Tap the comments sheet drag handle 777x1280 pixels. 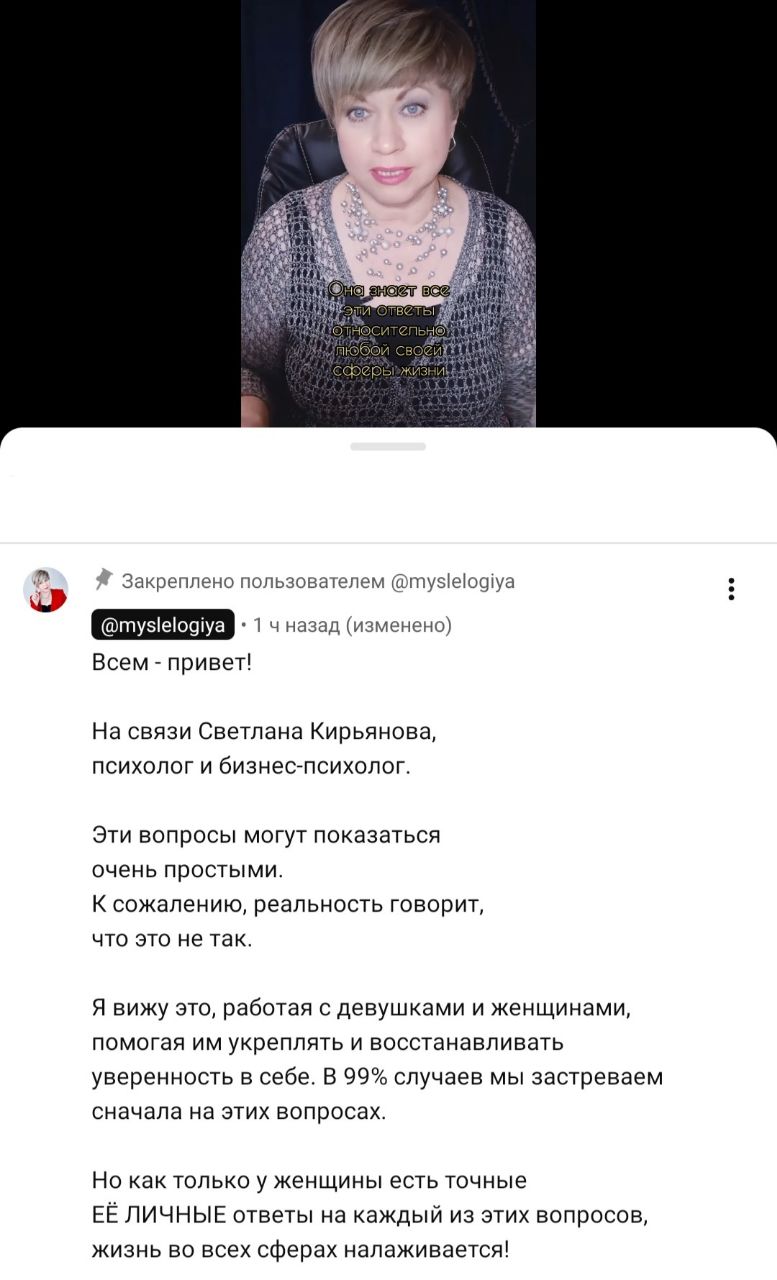point(388,446)
